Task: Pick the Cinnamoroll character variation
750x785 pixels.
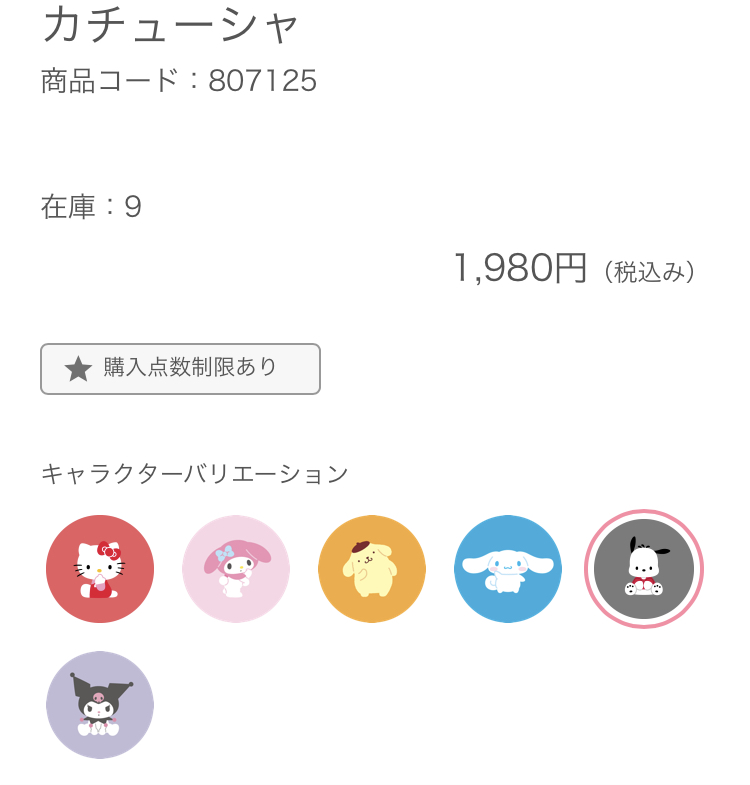Action: tap(508, 569)
